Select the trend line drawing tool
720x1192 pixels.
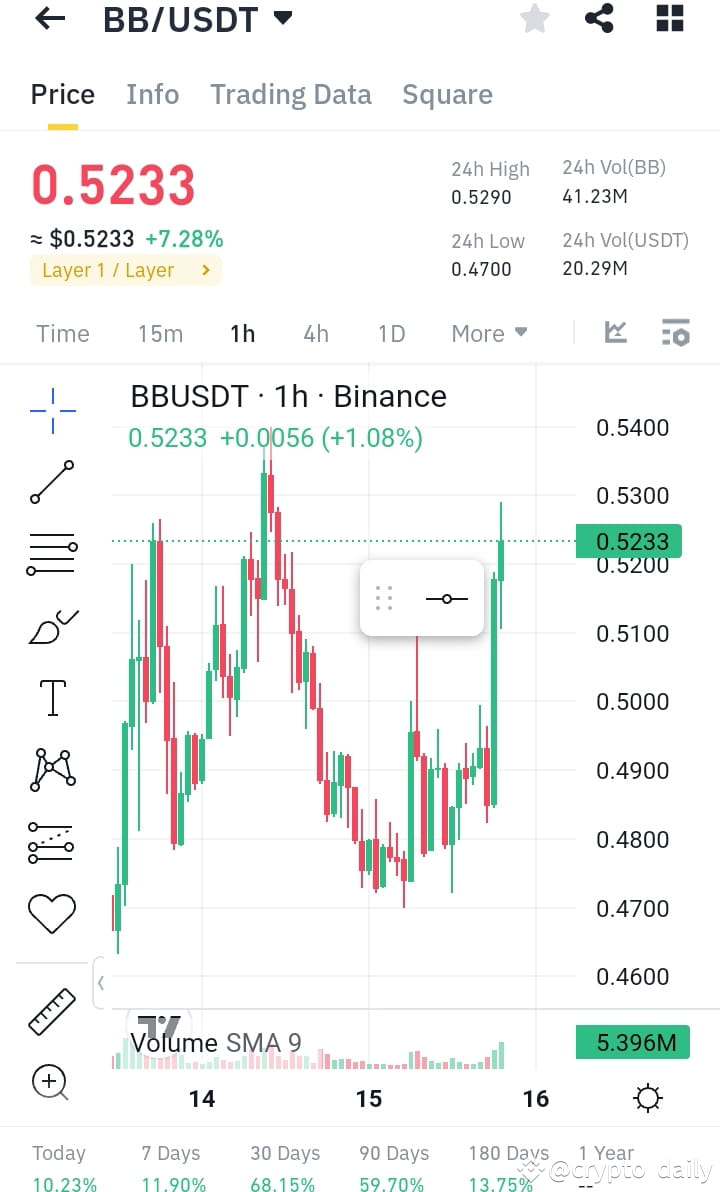(x=52, y=482)
